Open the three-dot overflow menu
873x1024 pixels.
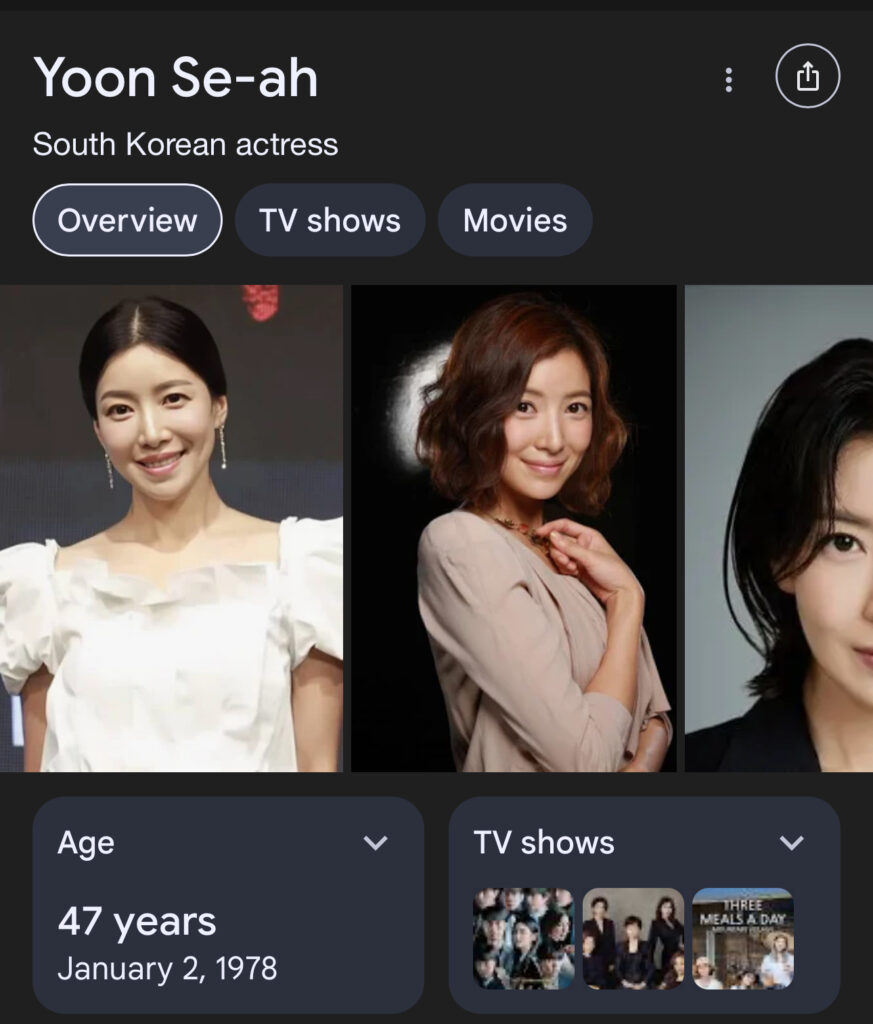(x=728, y=80)
